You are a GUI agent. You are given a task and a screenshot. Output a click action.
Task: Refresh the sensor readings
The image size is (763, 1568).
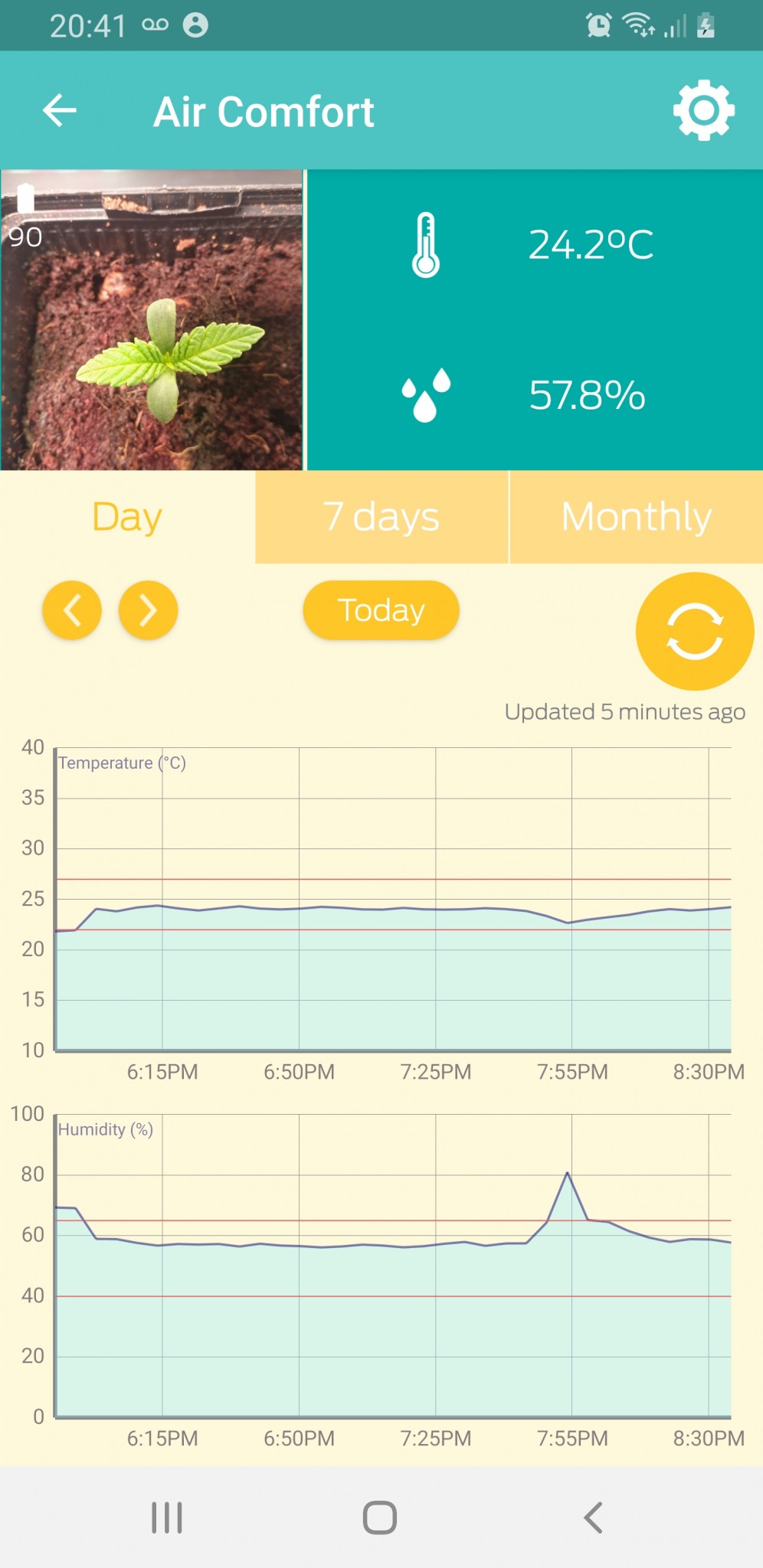tap(694, 632)
